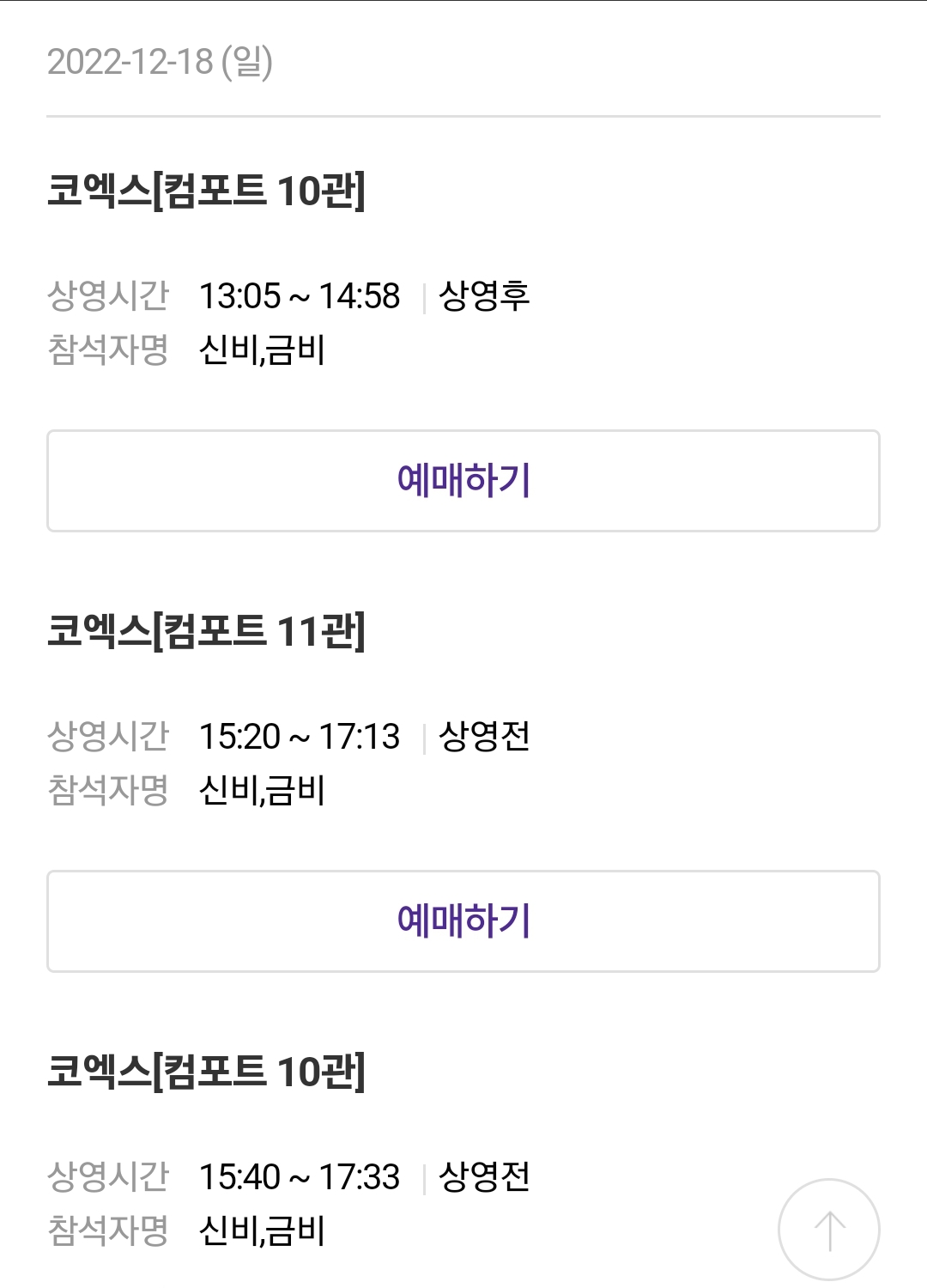Click the bottom 참석자명 label

110,1230
